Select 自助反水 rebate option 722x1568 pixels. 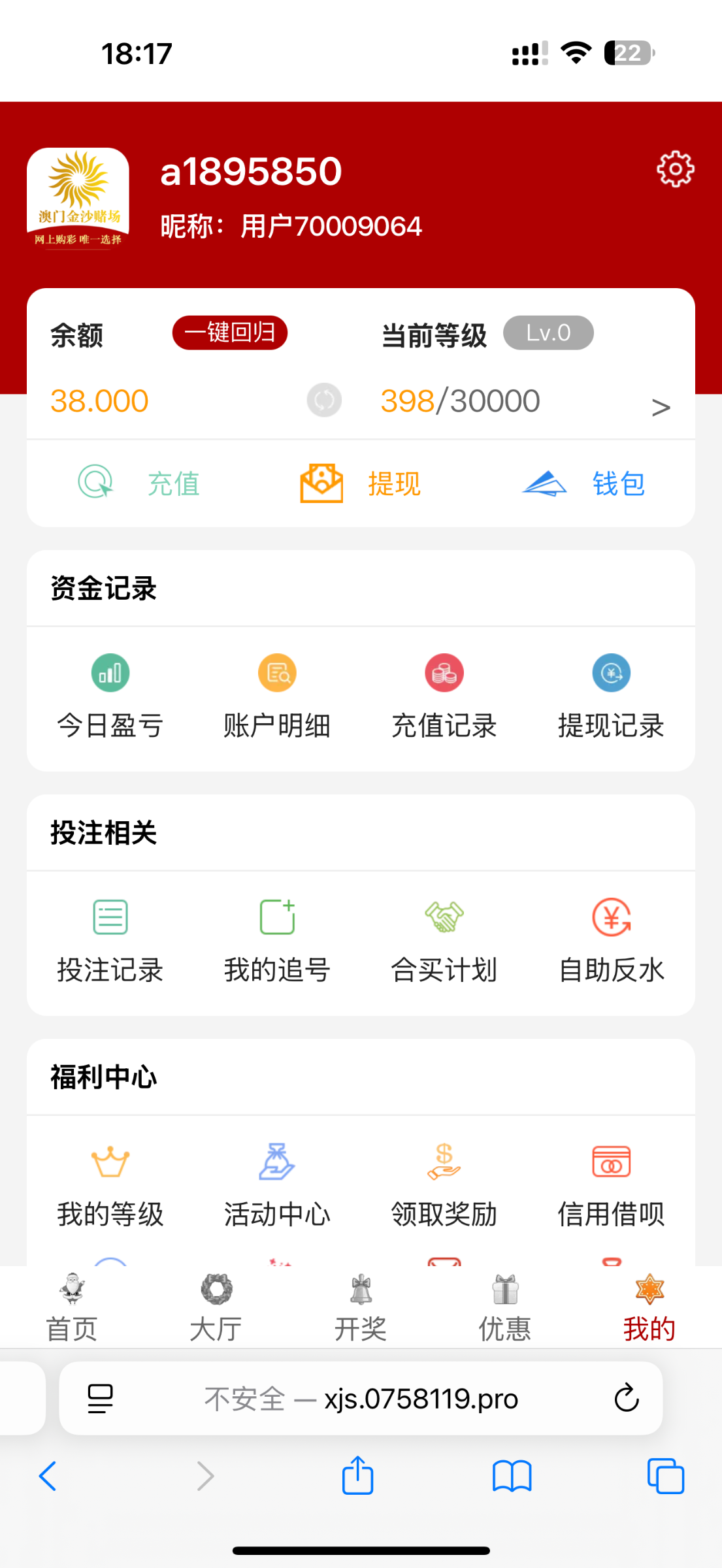click(611, 941)
